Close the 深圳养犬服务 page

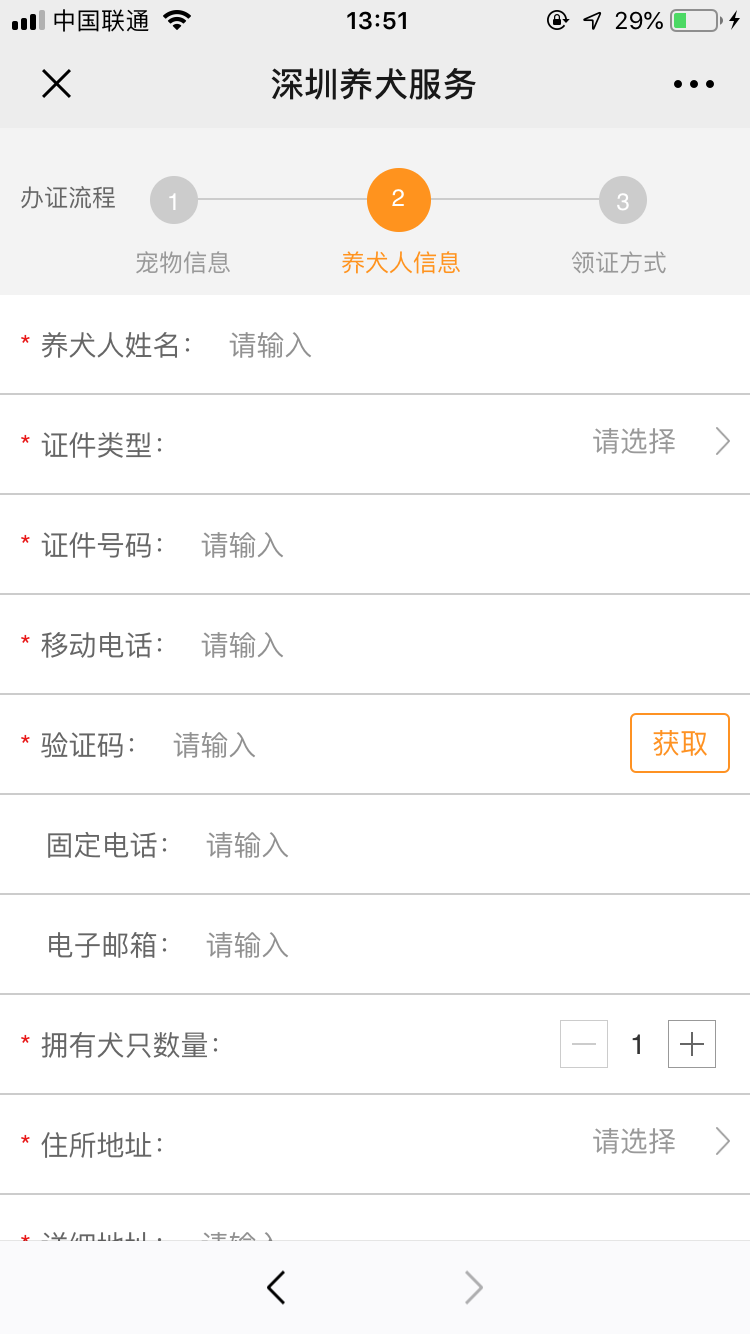[x=56, y=84]
